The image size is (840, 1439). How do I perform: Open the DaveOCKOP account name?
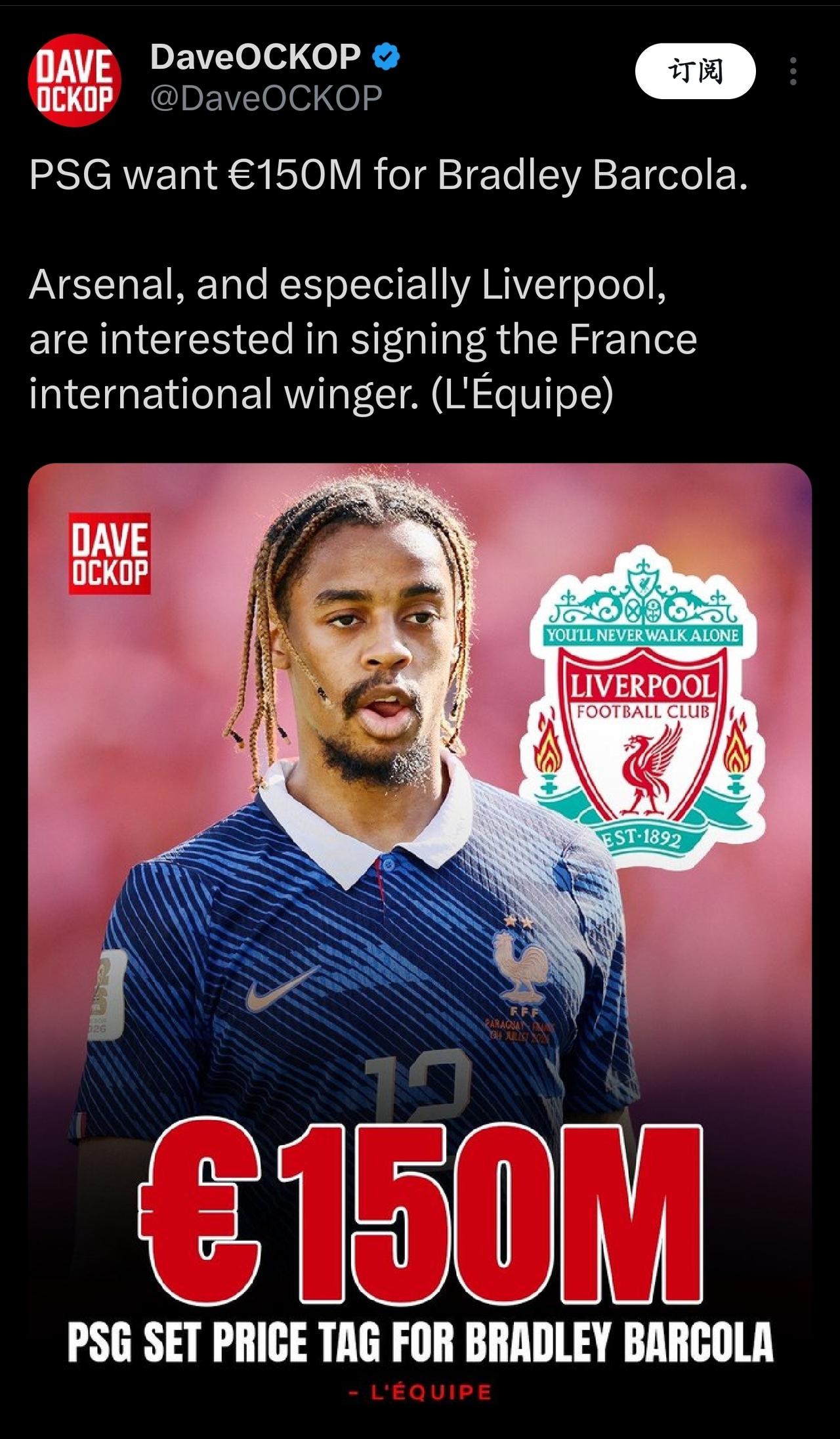[255, 57]
